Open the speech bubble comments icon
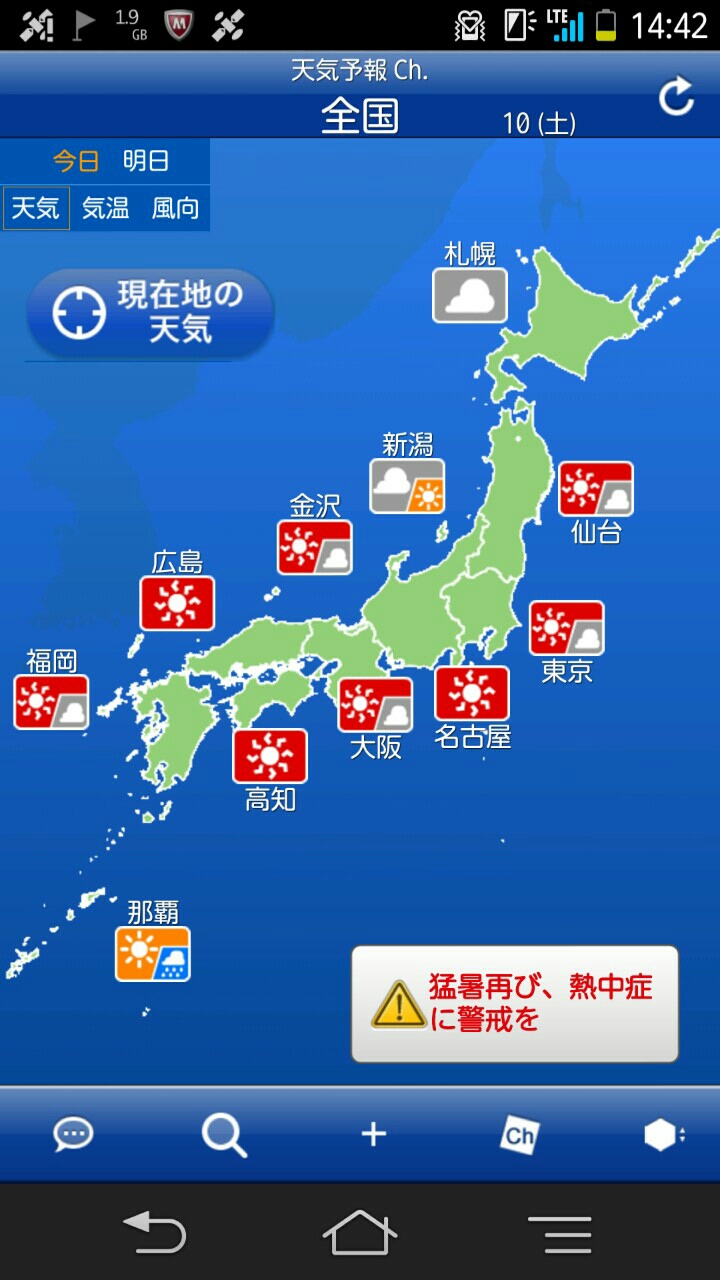 [x=73, y=1134]
